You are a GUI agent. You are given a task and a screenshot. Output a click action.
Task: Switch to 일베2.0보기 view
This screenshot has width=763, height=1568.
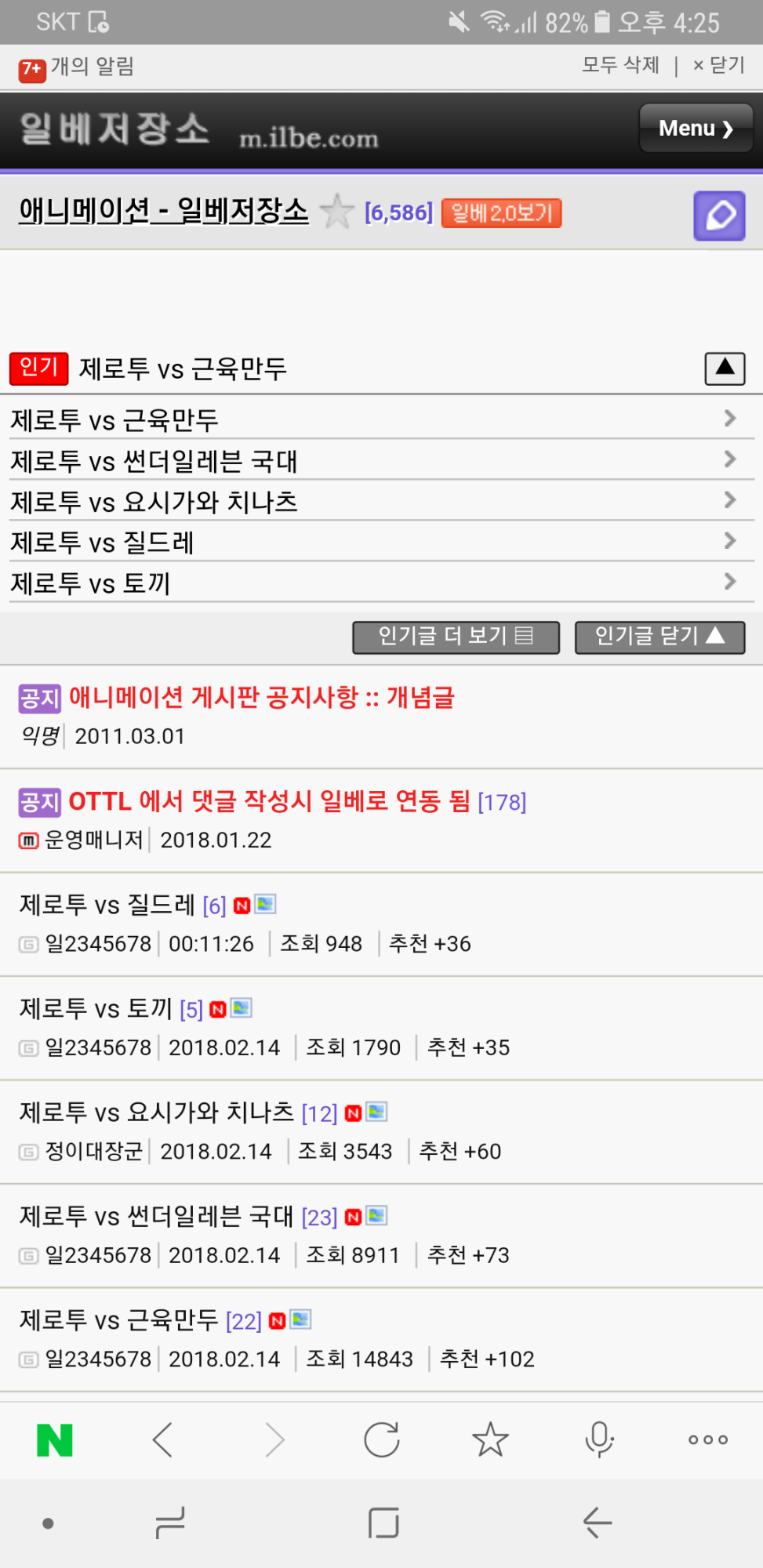pyautogui.click(x=501, y=212)
